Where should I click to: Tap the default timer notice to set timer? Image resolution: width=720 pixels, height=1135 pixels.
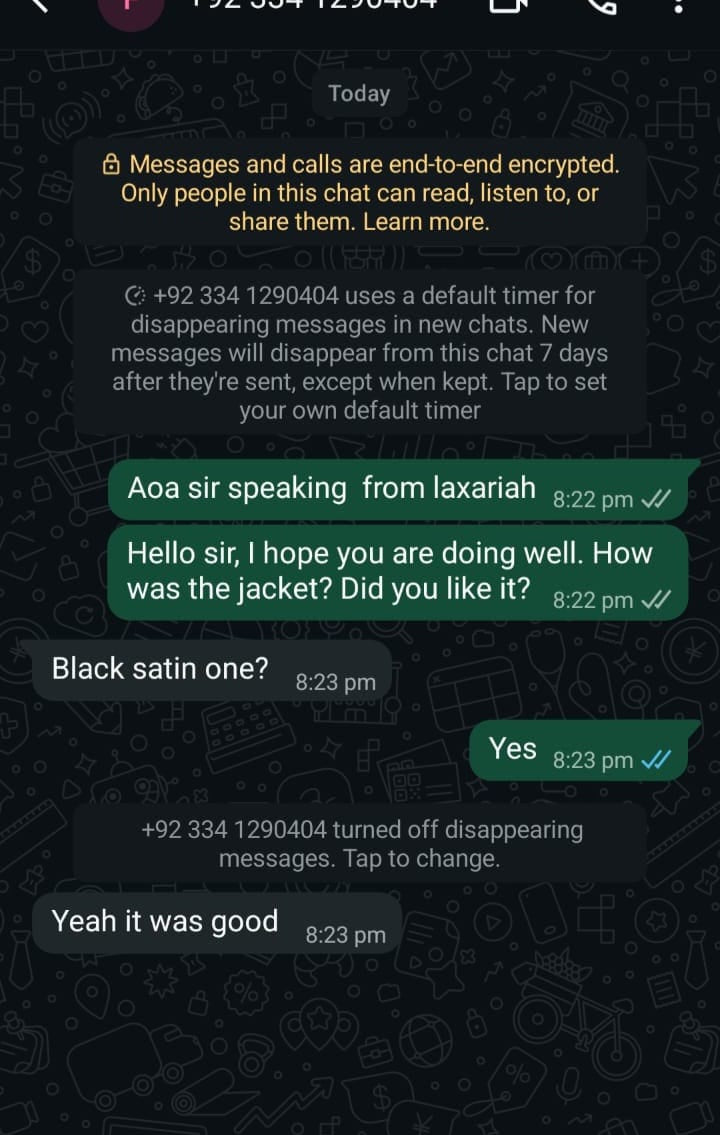(360, 353)
